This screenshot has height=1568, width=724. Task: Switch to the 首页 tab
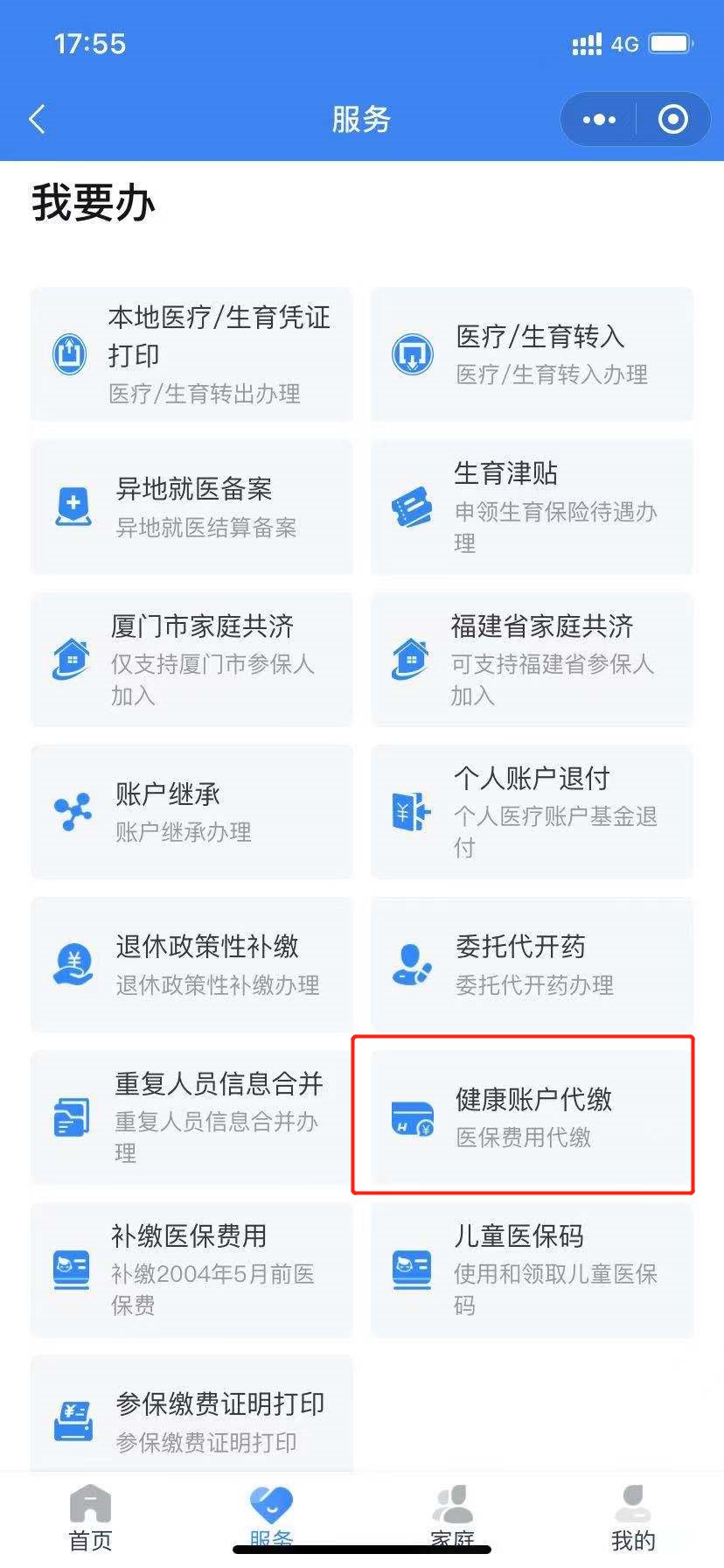(x=91, y=1518)
